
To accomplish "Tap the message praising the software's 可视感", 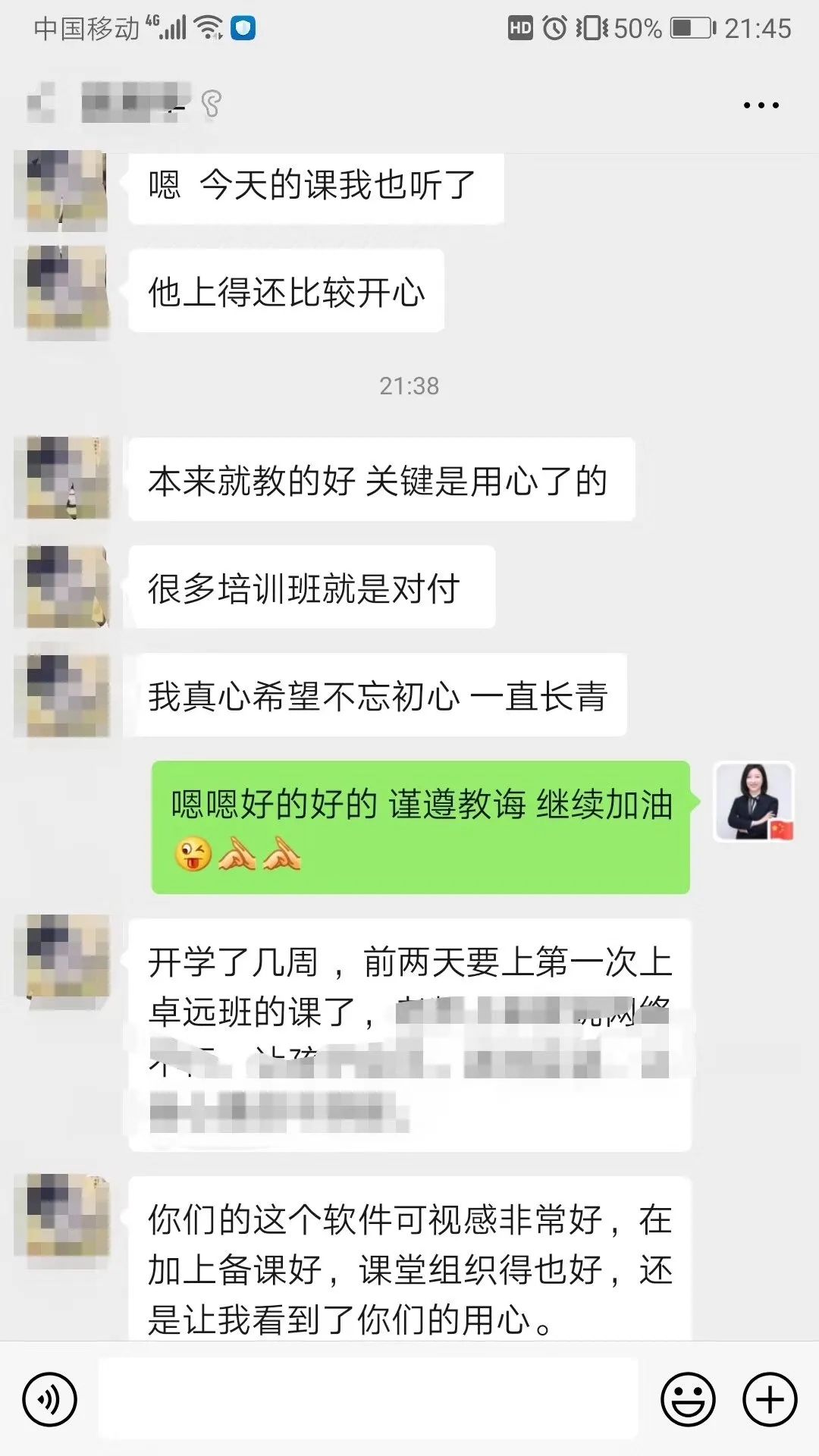I will tap(409, 1251).
